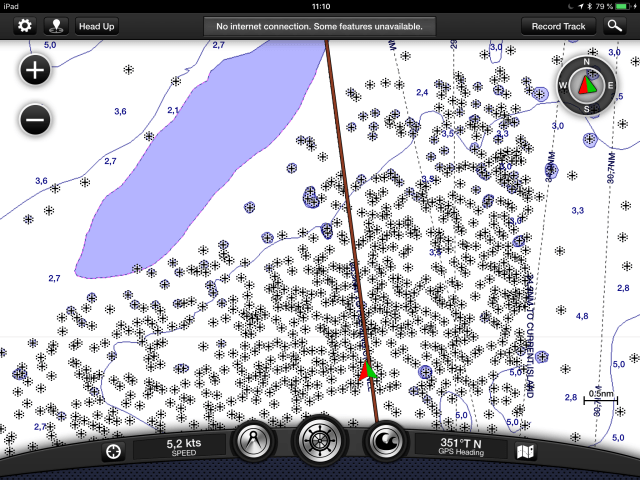This screenshot has height=480, width=640.
Task: Tap the crosshair target icon beside Speed
Action: 113,452
